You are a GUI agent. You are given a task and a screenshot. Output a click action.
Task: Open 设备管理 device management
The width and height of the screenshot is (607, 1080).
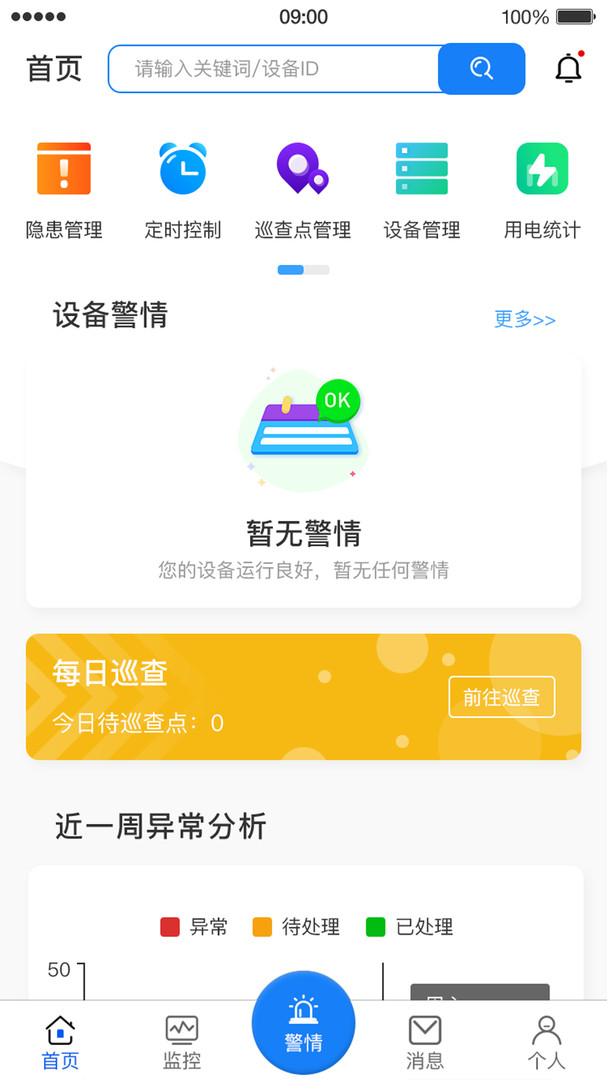421,190
